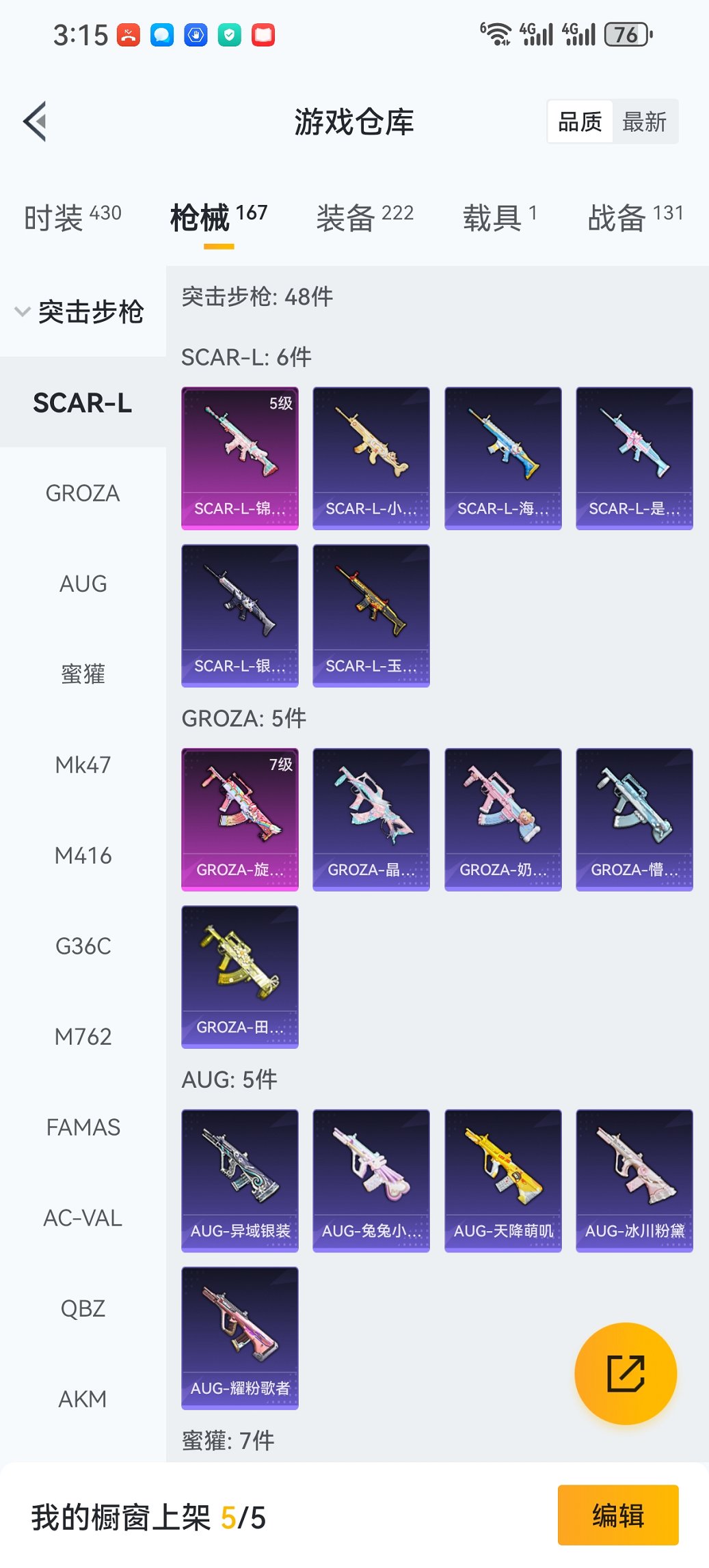Image resolution: width=709 pixels, height=1568 pixels.
Task: Sort items by 最新
Action: click(644, 122)
